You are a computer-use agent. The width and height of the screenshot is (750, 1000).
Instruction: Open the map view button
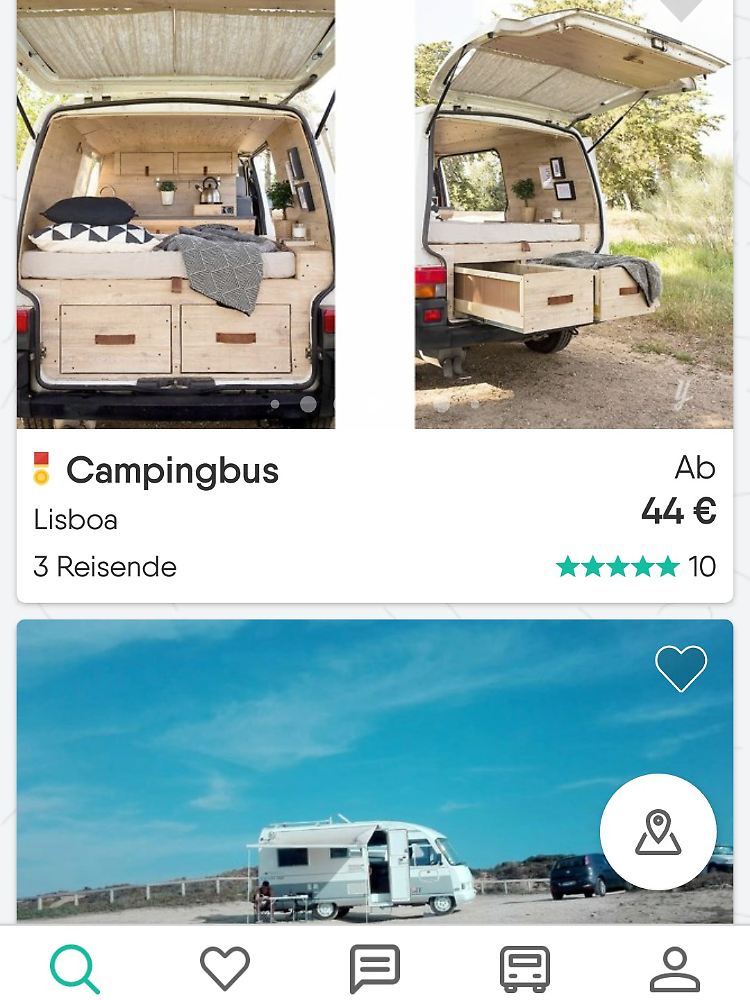pos(658,832)
